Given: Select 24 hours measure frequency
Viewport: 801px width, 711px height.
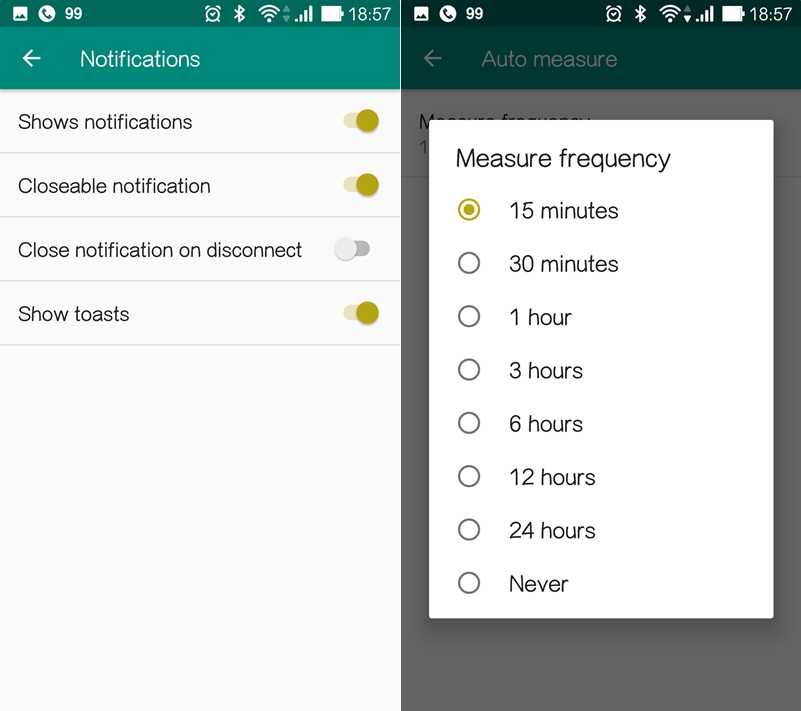Looking at the screenshot, I should click(469, 530).
